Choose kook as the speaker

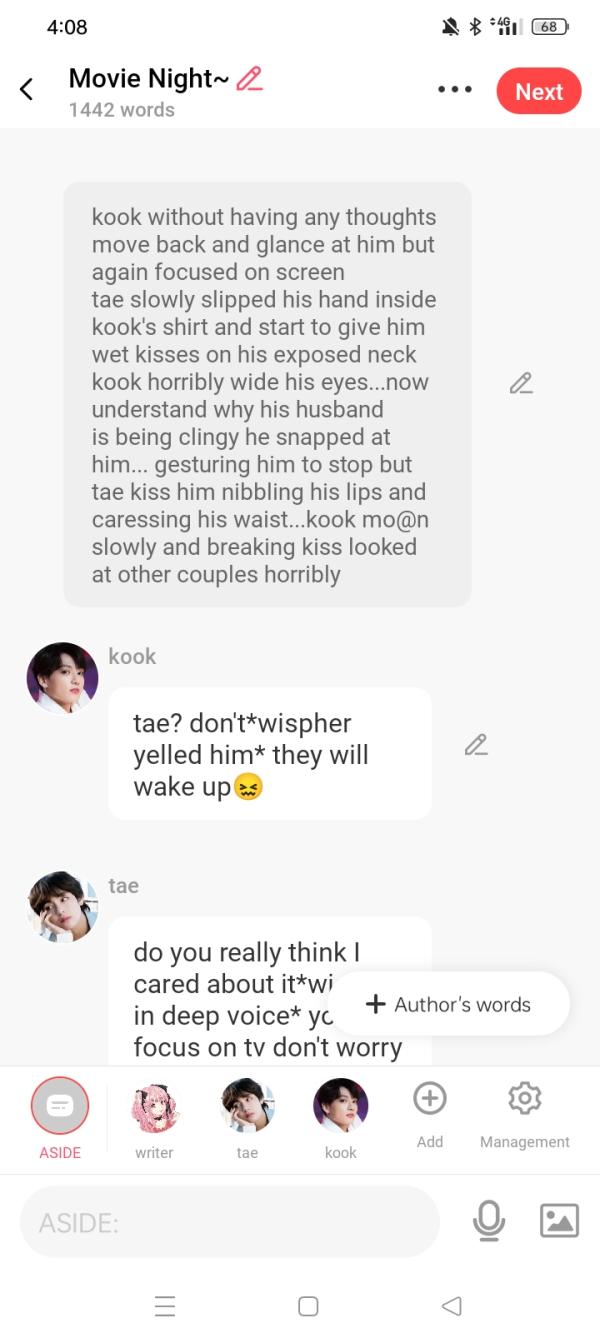(340, 1106)
